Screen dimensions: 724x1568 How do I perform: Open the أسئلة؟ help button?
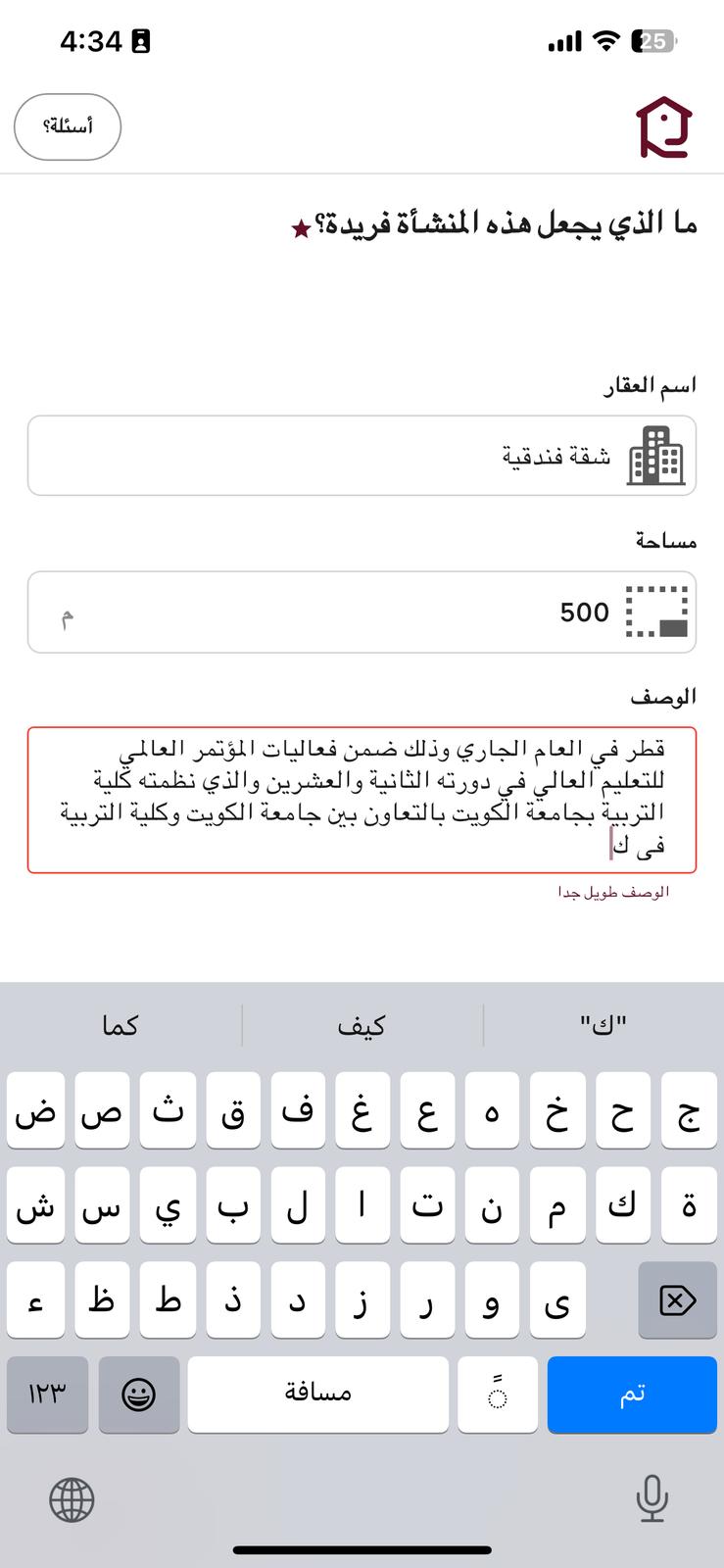pos(68,126)
